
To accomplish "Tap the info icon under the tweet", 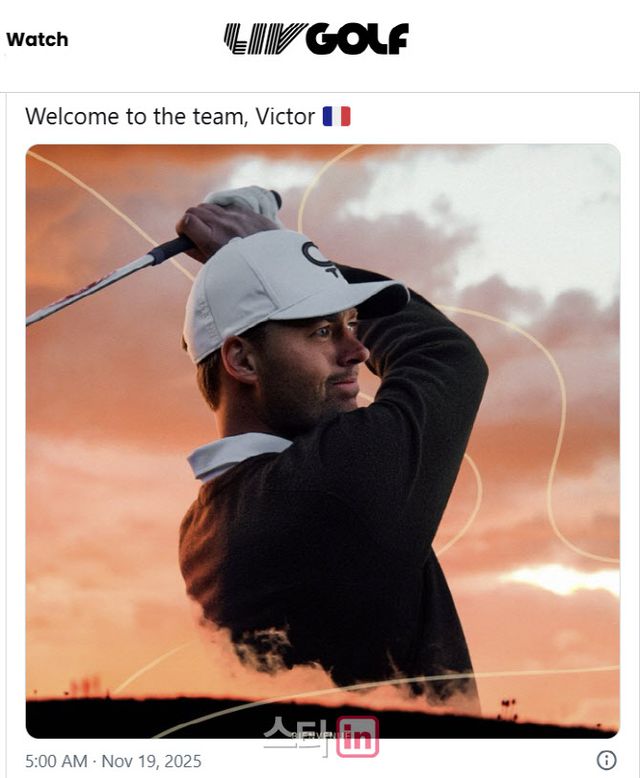I will point(606,760).
